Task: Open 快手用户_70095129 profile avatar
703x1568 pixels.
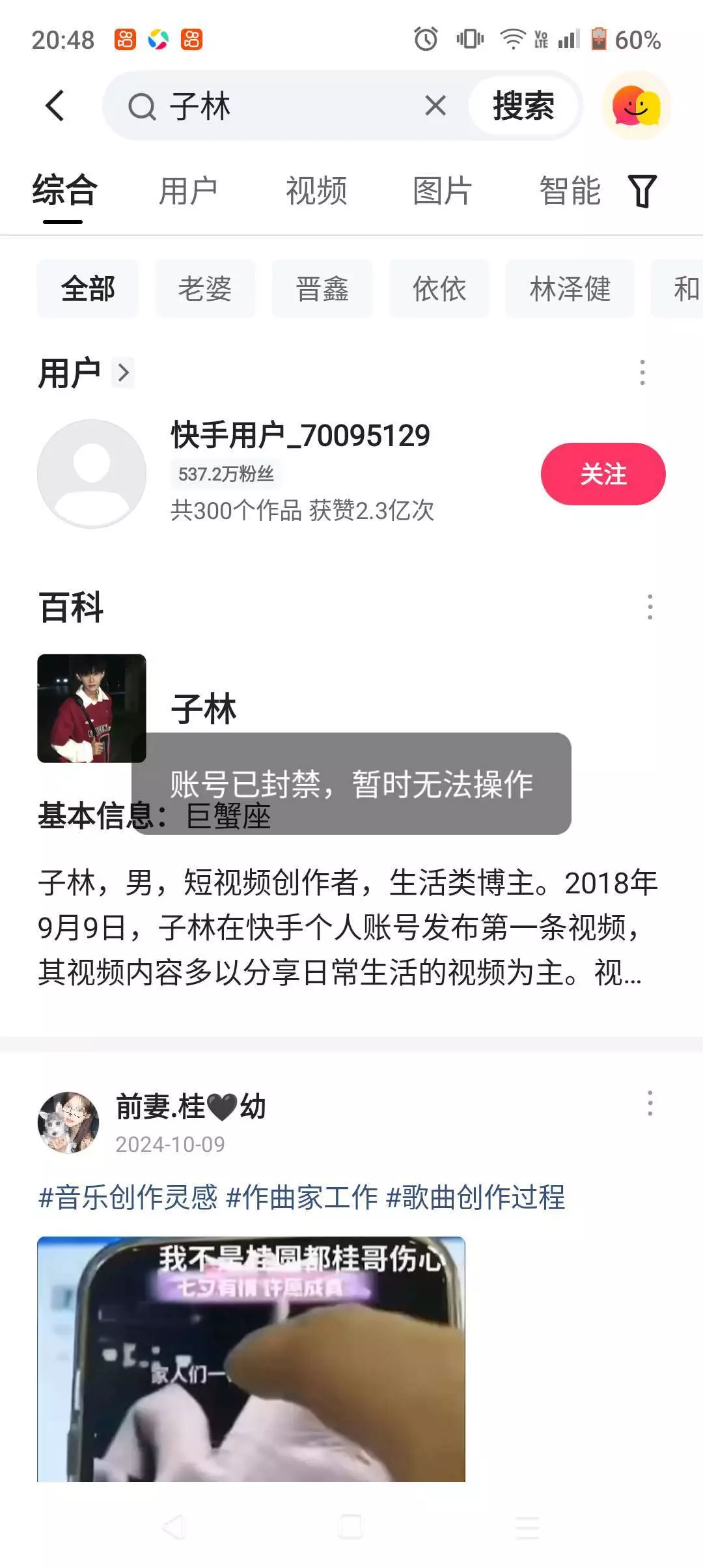Action: pyautogui.click(x=92, y=473)
